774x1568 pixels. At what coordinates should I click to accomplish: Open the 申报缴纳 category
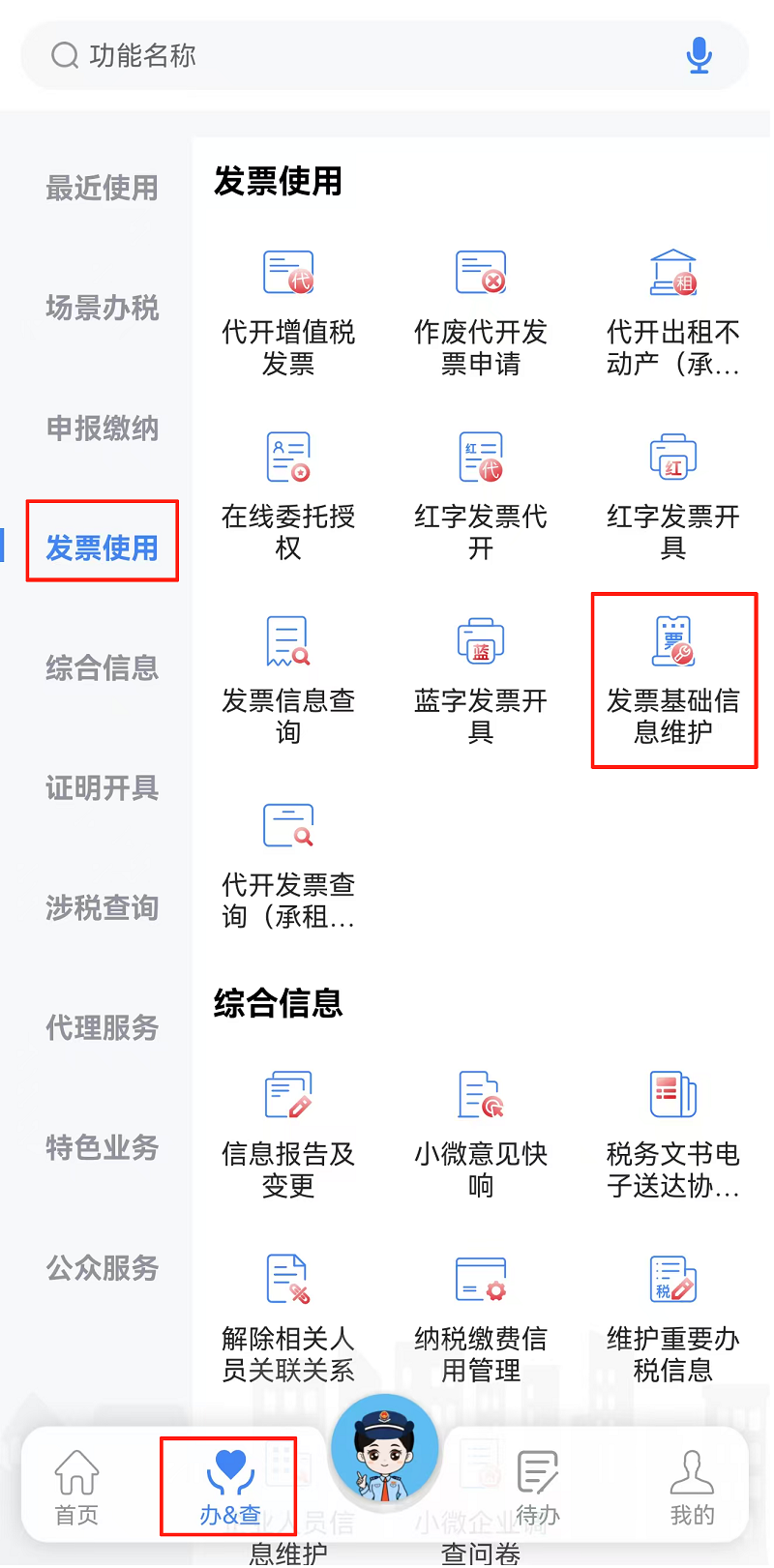102,428
